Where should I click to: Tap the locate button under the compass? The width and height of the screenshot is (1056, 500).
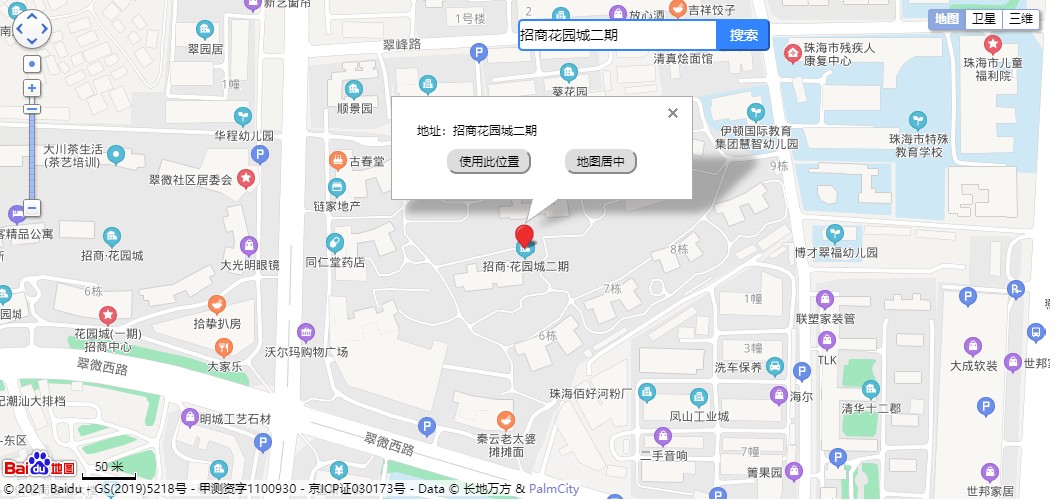click(32, 64)
